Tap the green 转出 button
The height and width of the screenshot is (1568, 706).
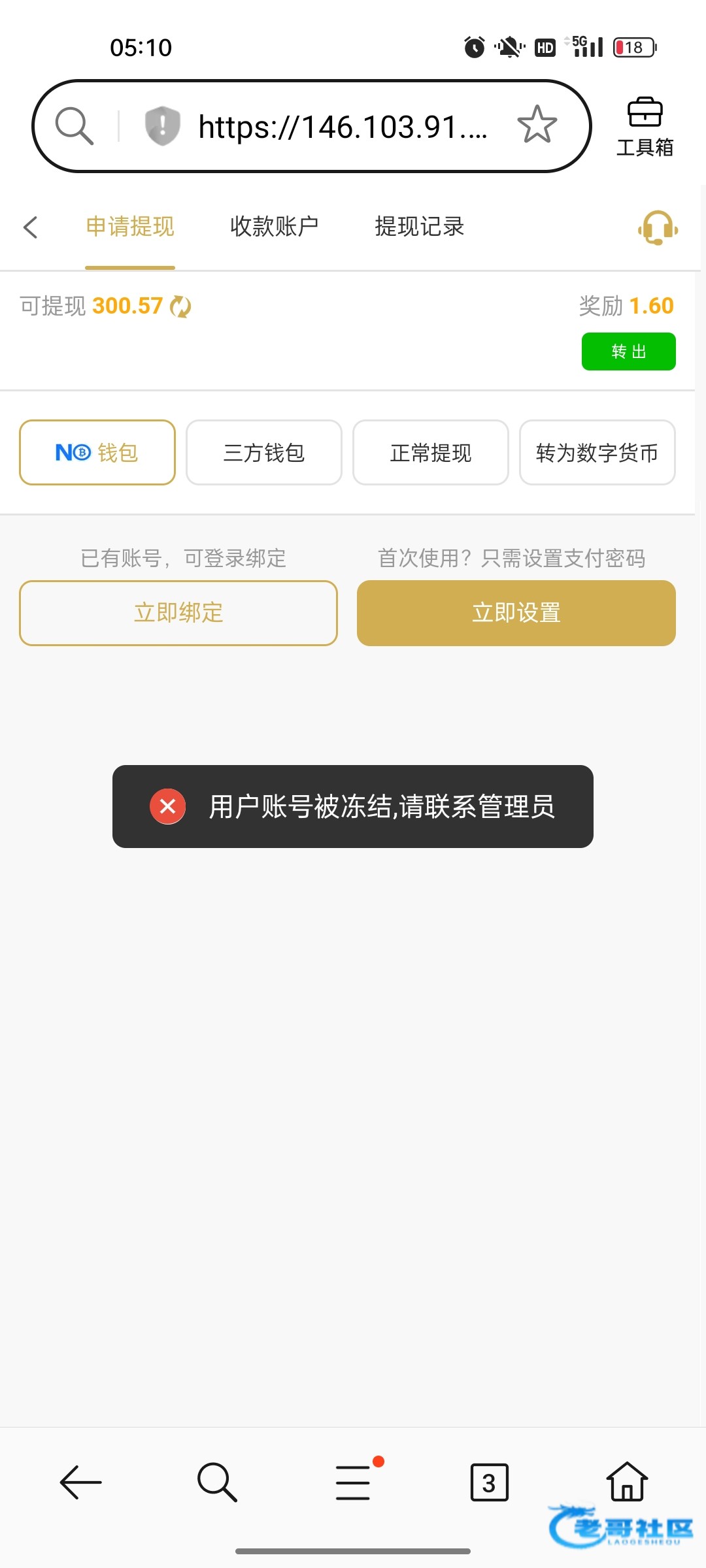pos(629,351)
